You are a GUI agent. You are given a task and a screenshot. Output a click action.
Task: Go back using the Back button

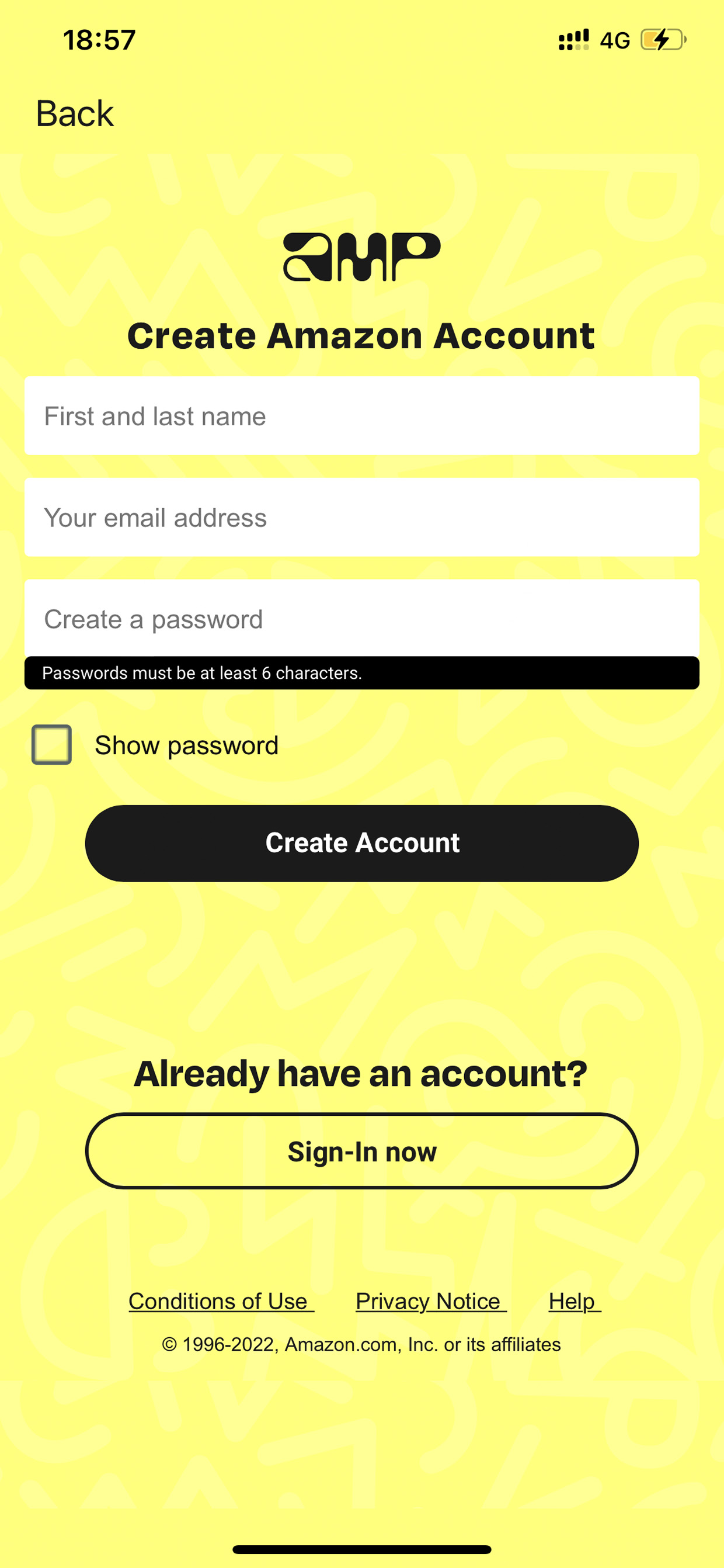tap(74, 113)
